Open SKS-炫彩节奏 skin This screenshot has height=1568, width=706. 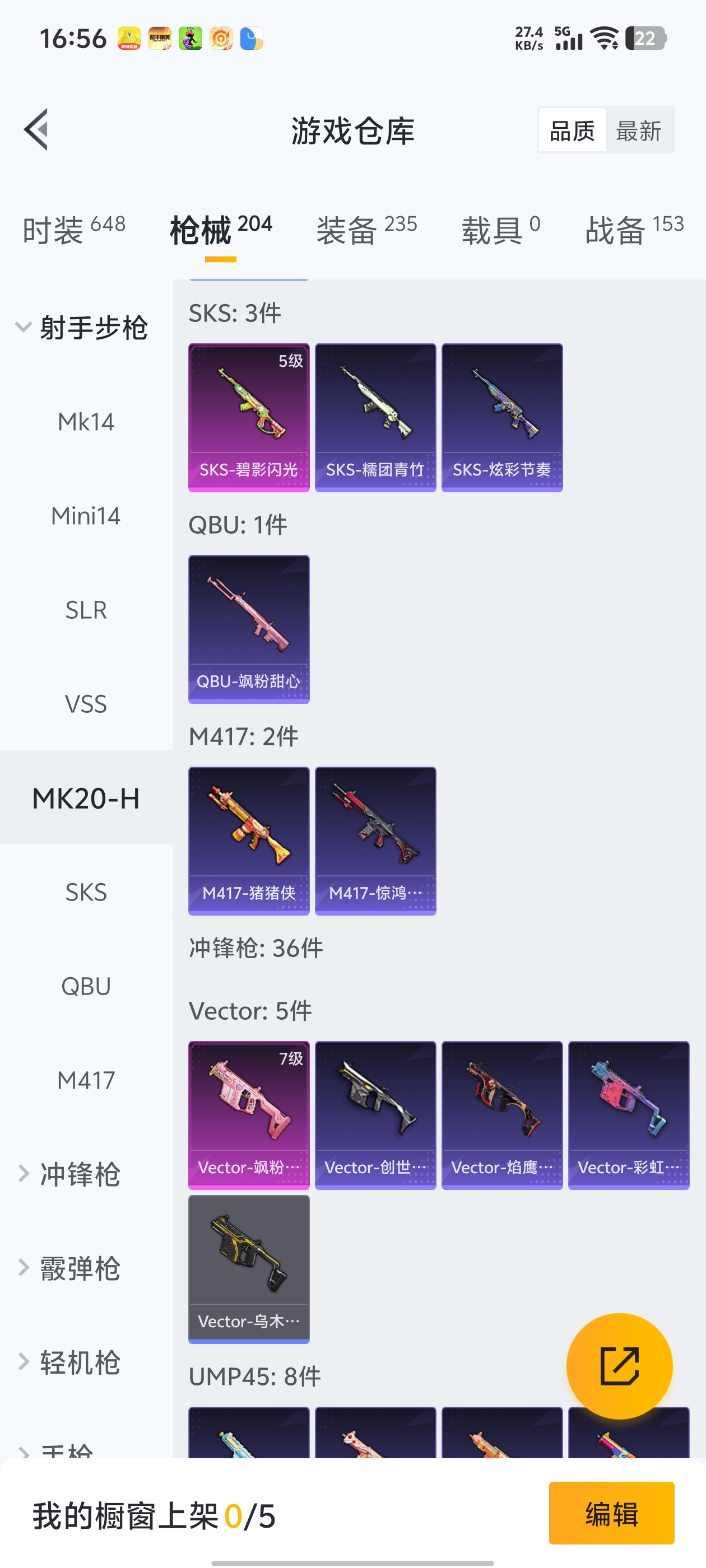[502, 417]
